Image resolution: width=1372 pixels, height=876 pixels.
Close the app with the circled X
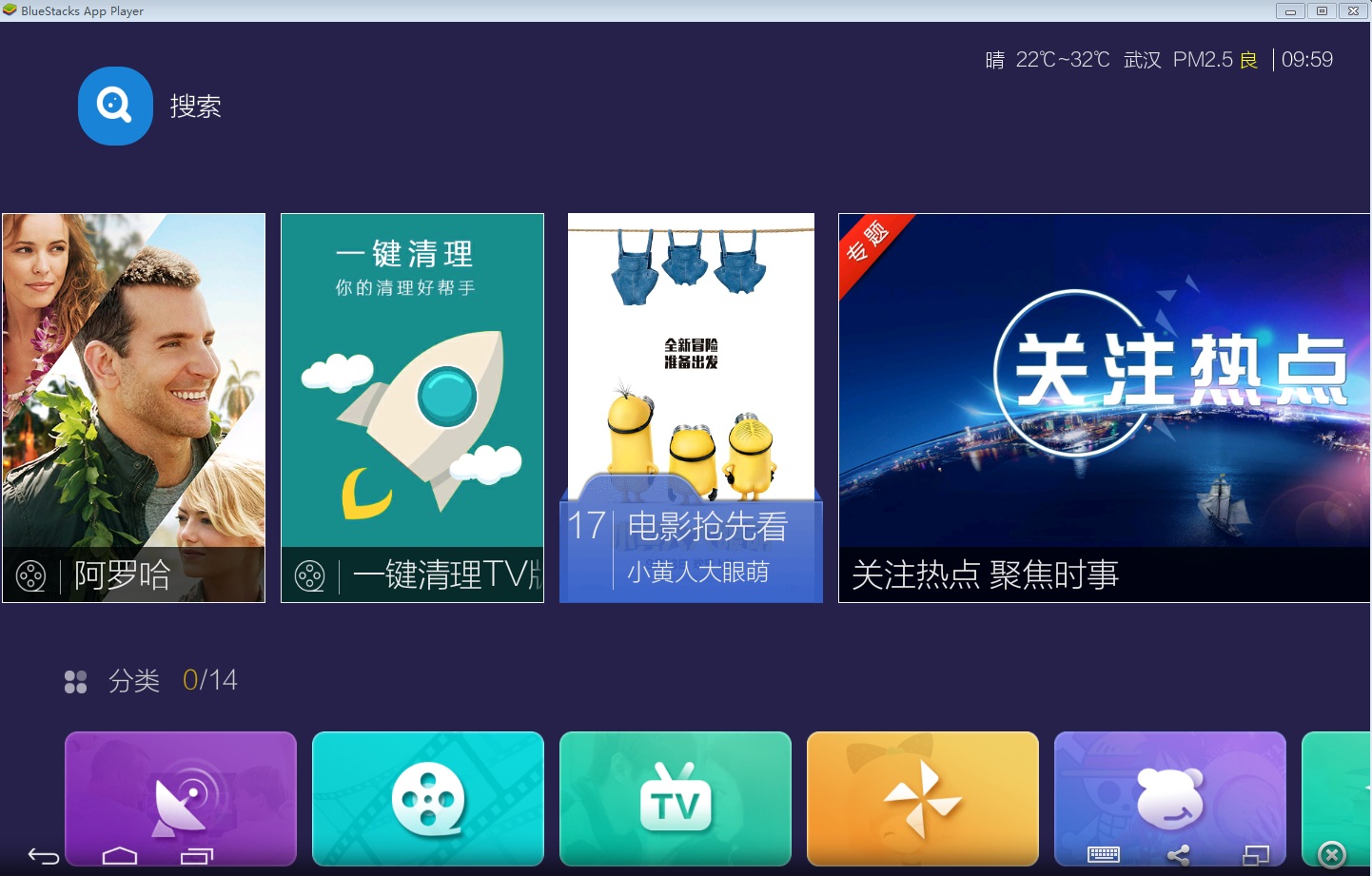[1332, 855]
